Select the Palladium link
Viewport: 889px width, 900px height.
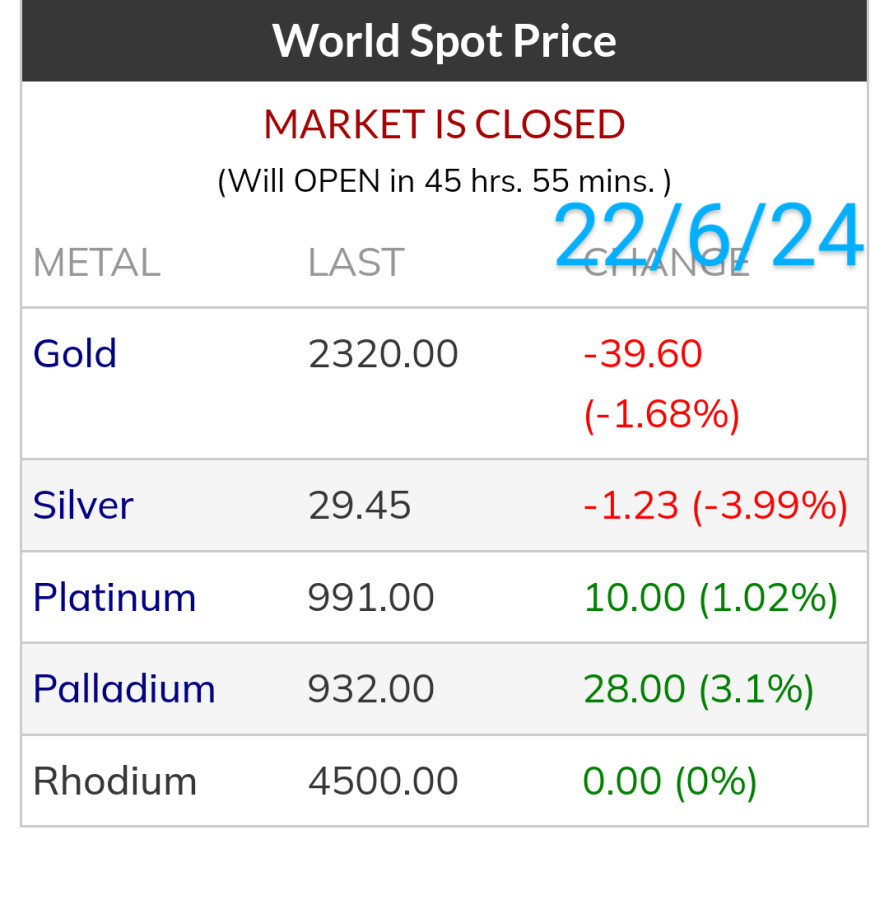[124, 689]
